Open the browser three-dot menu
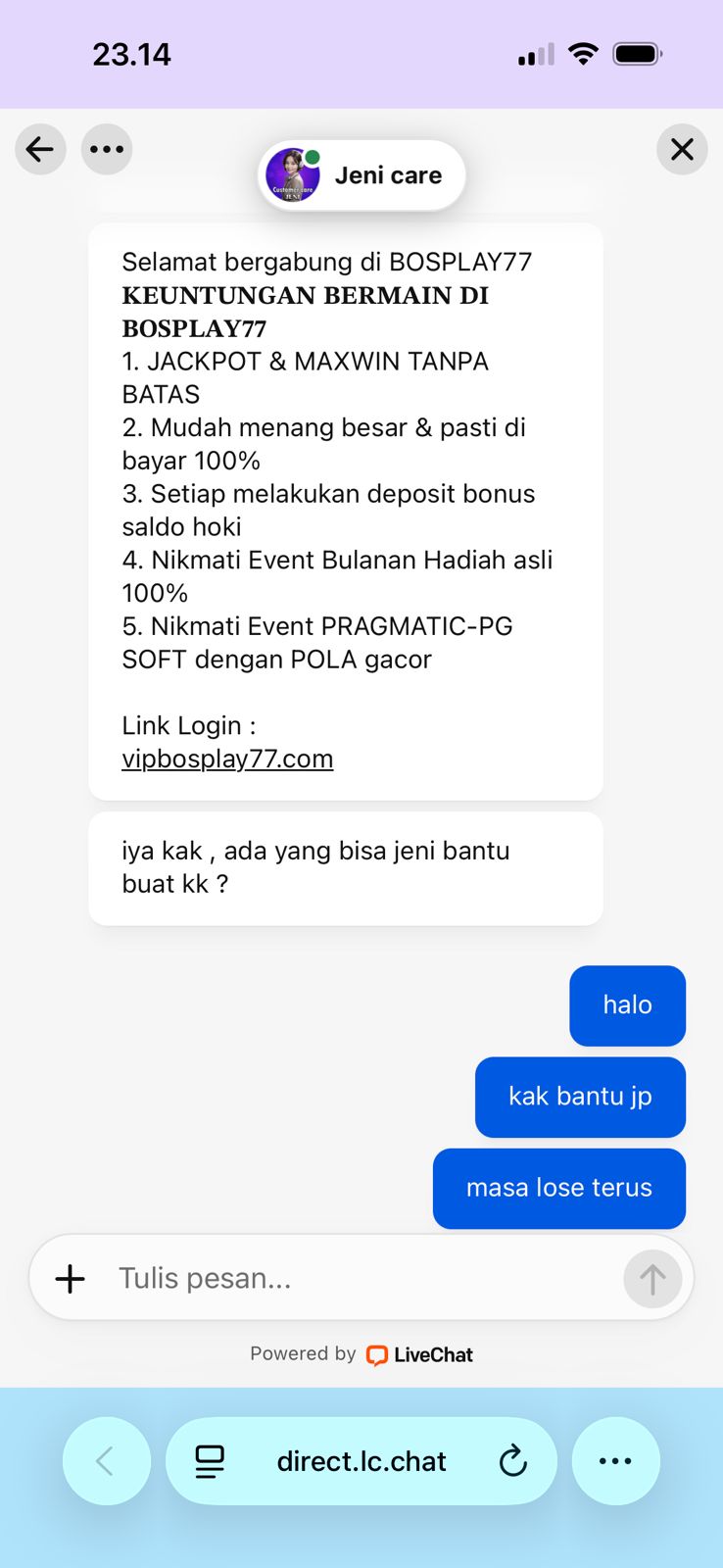723x1568 pixels. pos(615,1460)
